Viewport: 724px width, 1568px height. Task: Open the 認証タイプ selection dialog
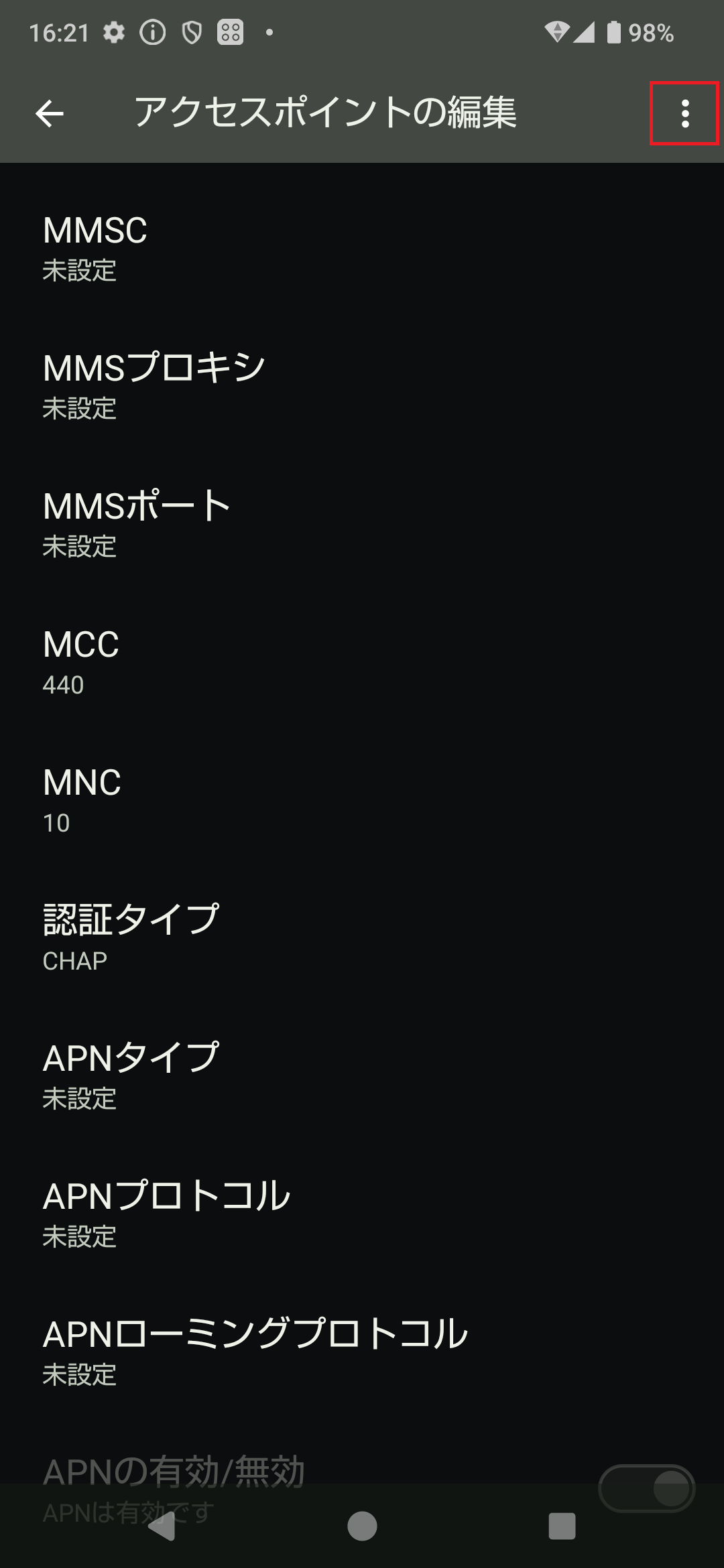coord(268,935)
